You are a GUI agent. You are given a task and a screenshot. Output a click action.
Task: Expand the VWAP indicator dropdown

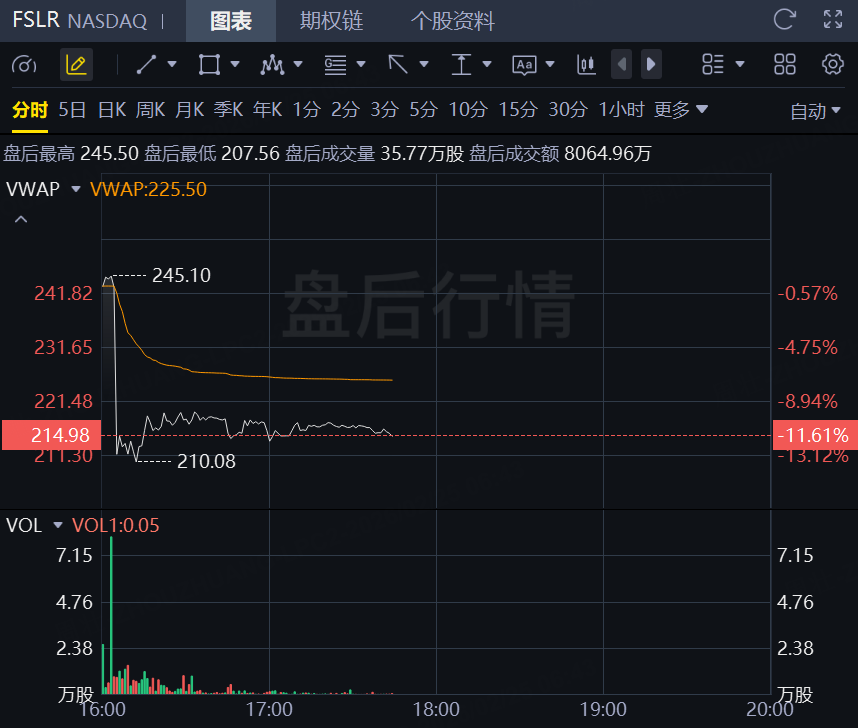[x=76, y=189]
